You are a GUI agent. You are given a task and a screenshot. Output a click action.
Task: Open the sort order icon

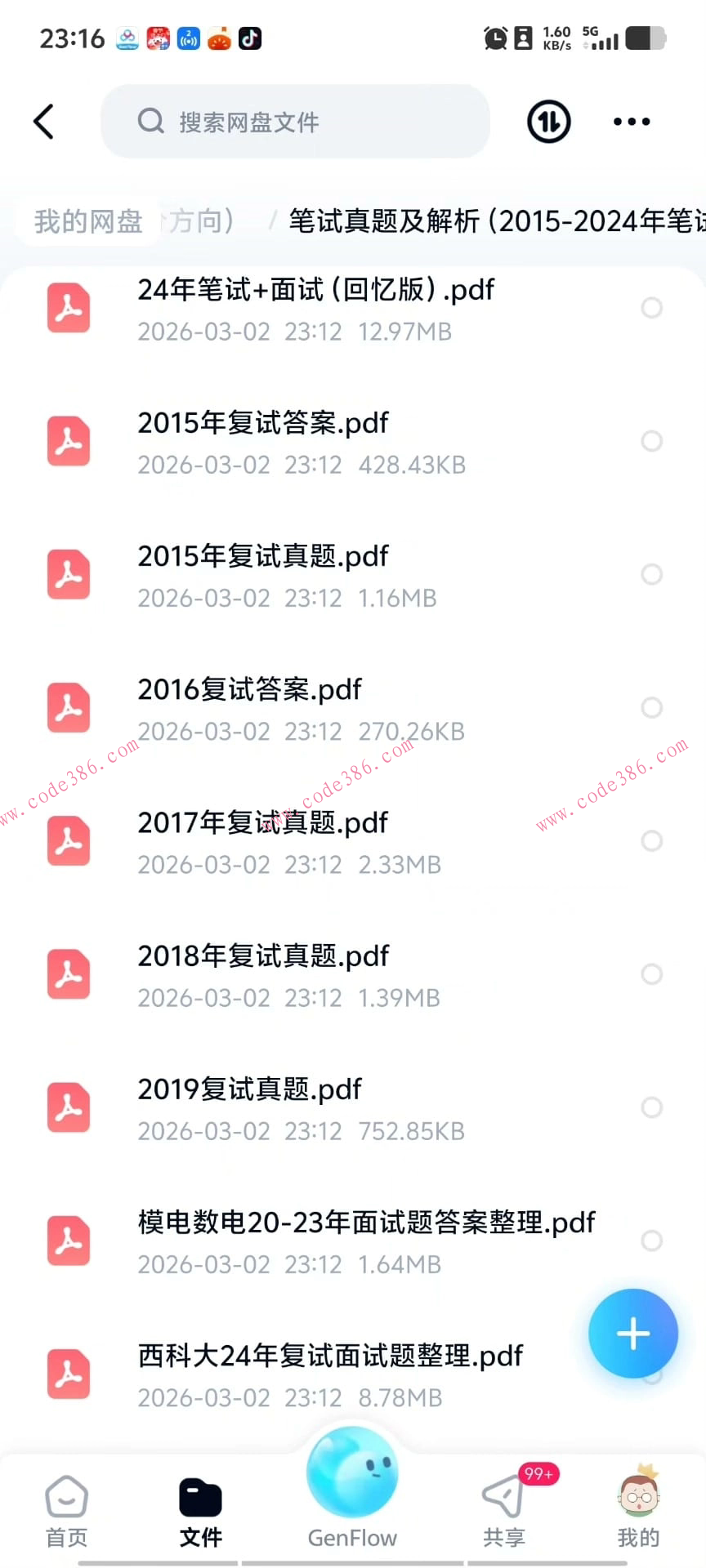(x=547, y=121)
